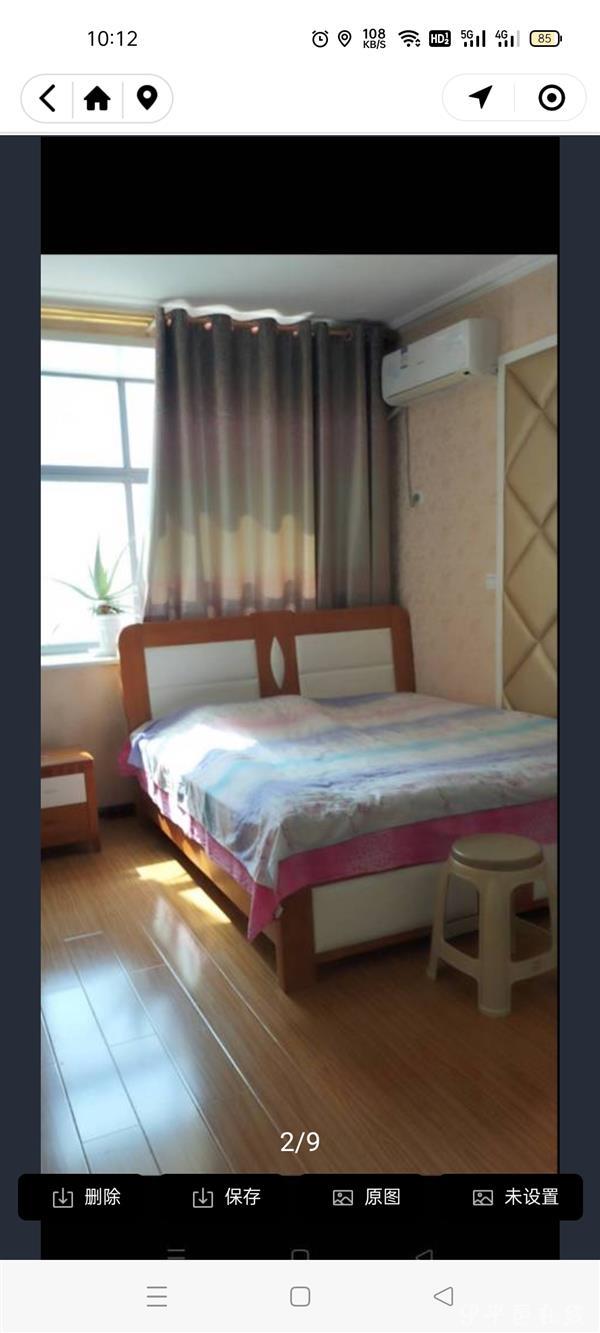Tap the navigation arrow icon
This screenshot has height=1333, width=600.
click(x=481, y=97)
